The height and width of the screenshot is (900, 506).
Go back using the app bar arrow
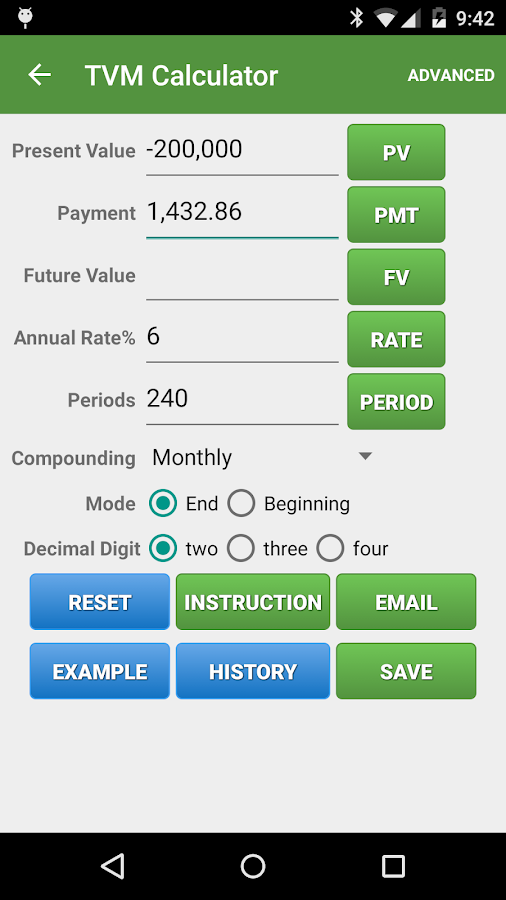[x=40, y=75]
